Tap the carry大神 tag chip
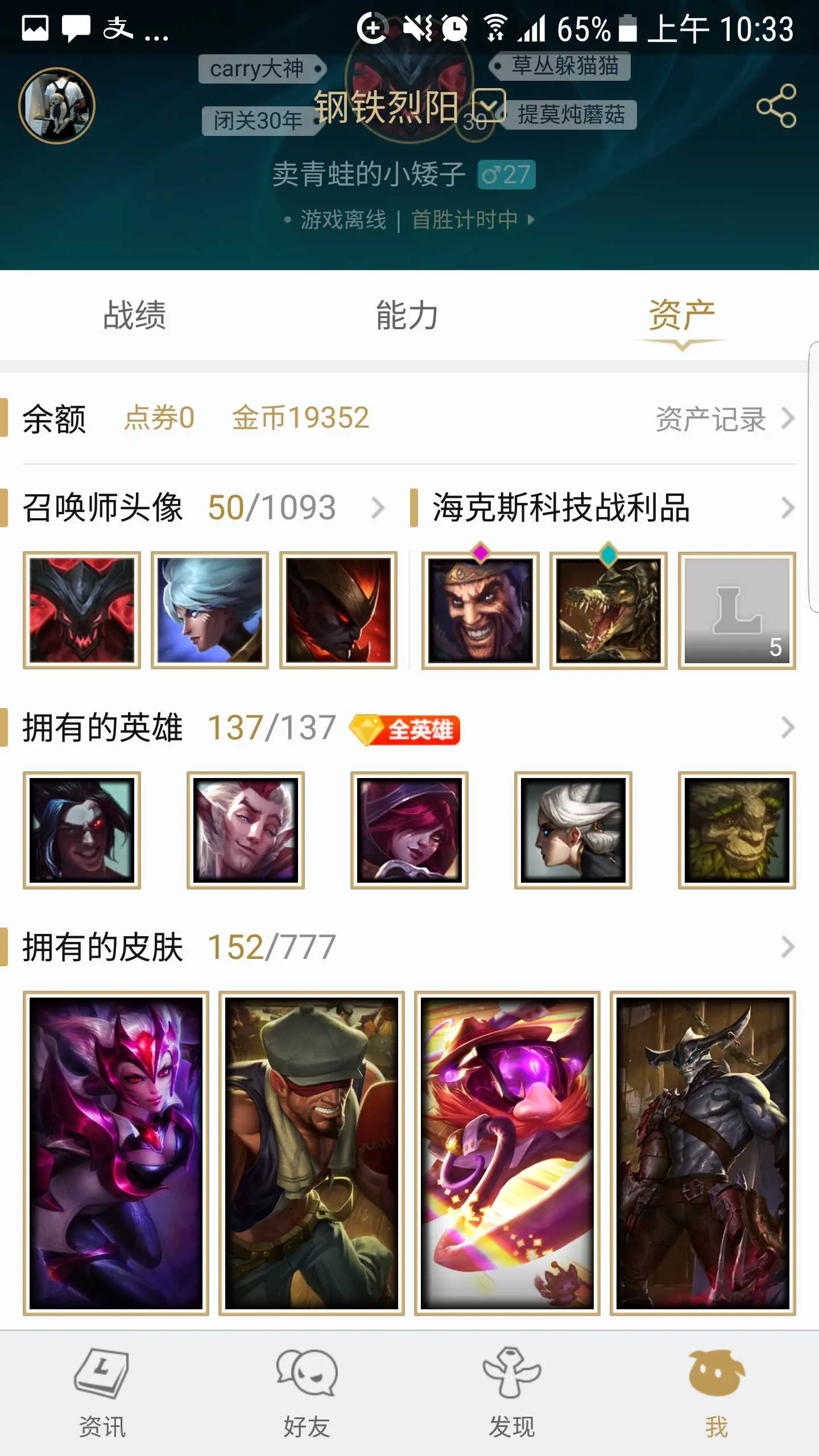 (259, 69)
